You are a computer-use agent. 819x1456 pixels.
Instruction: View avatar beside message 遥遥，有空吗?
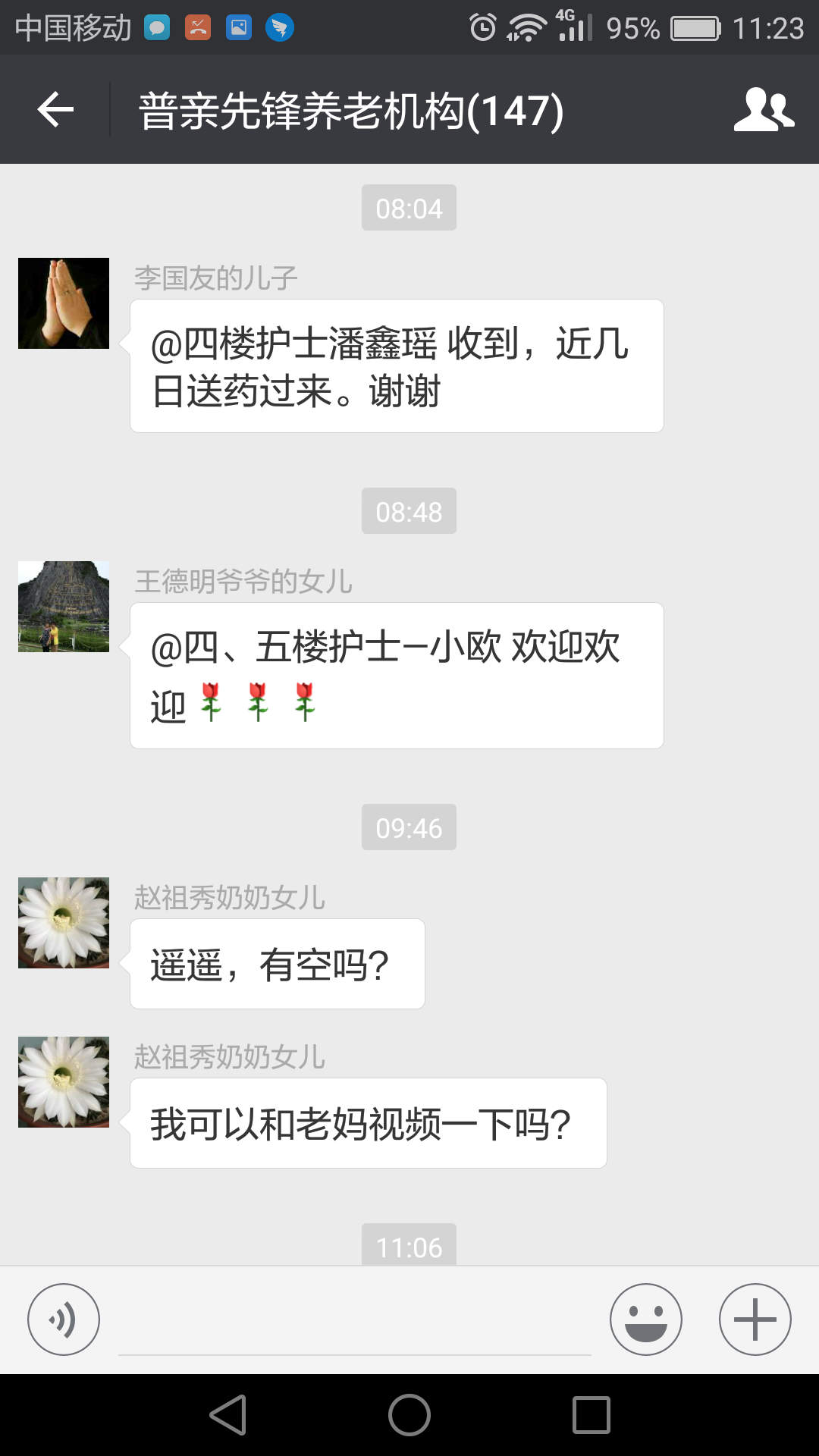tap(64, 923)
